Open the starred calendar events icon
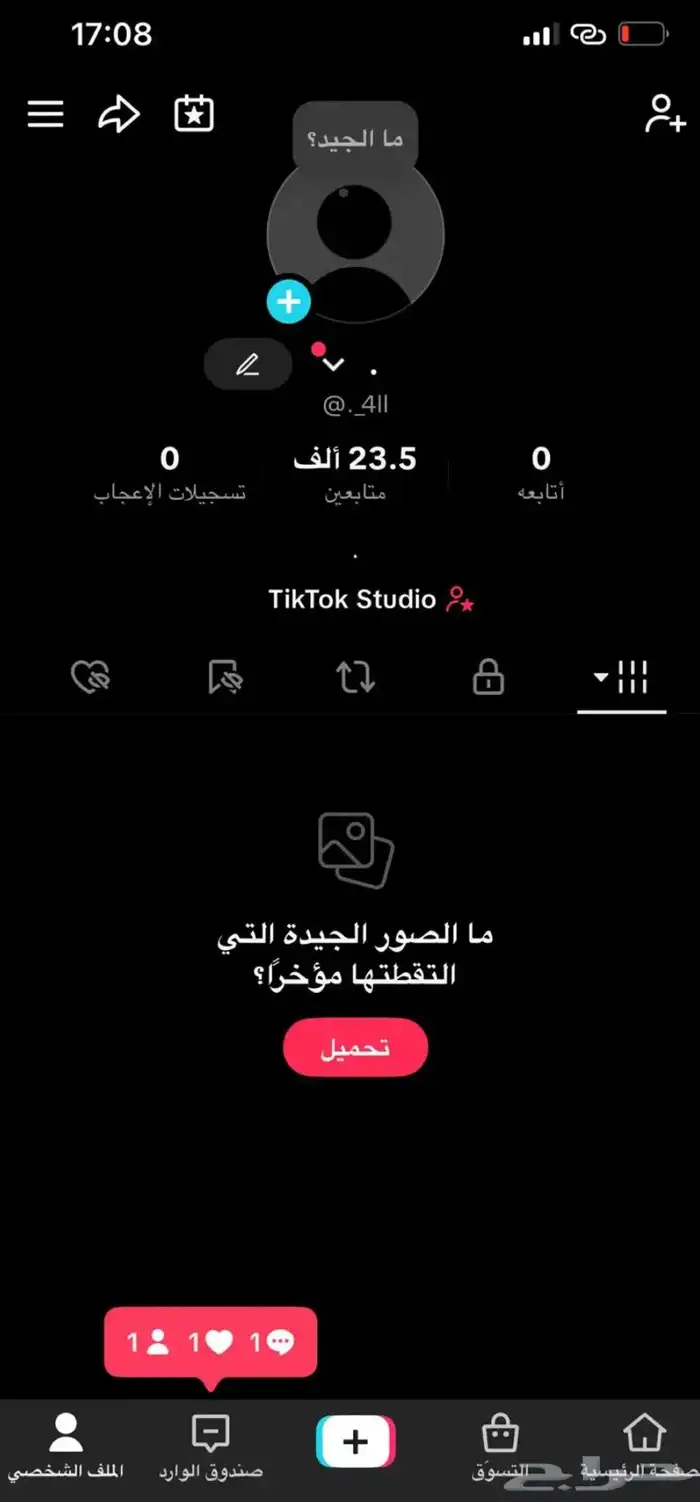The image size is (700, 1502). [x=193, y=114]
